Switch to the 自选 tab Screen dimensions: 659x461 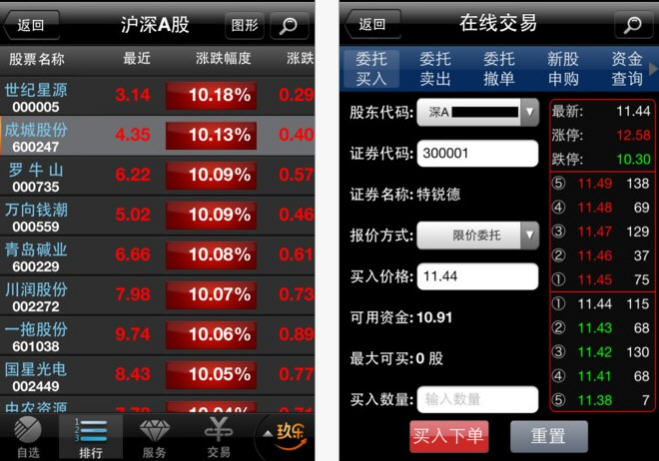[x=29, y=438]
